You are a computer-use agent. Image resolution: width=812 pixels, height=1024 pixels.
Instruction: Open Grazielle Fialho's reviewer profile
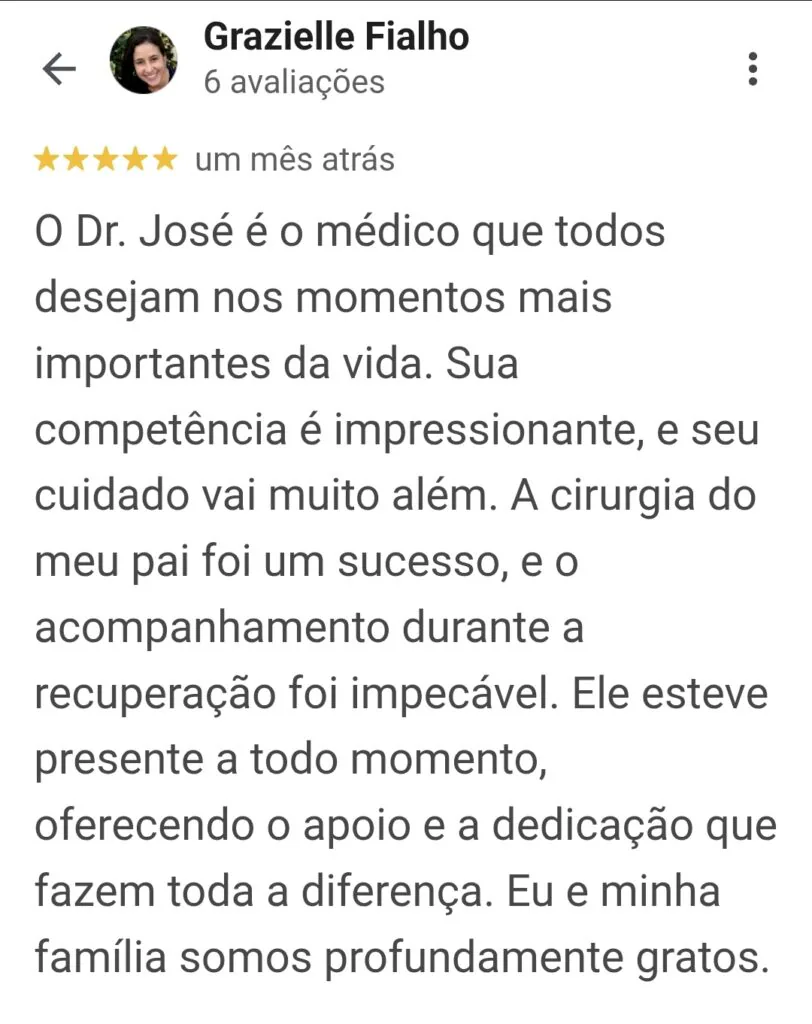pos(335,38)
